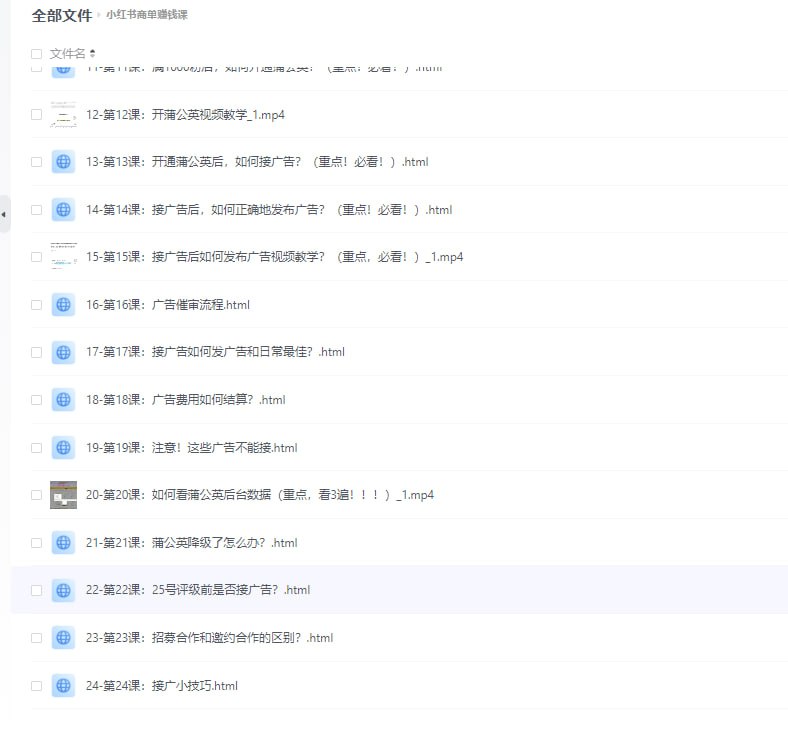Screen dimensions: 788x738
Task: Sort the list by 文件名
Action: coord(93,54)
